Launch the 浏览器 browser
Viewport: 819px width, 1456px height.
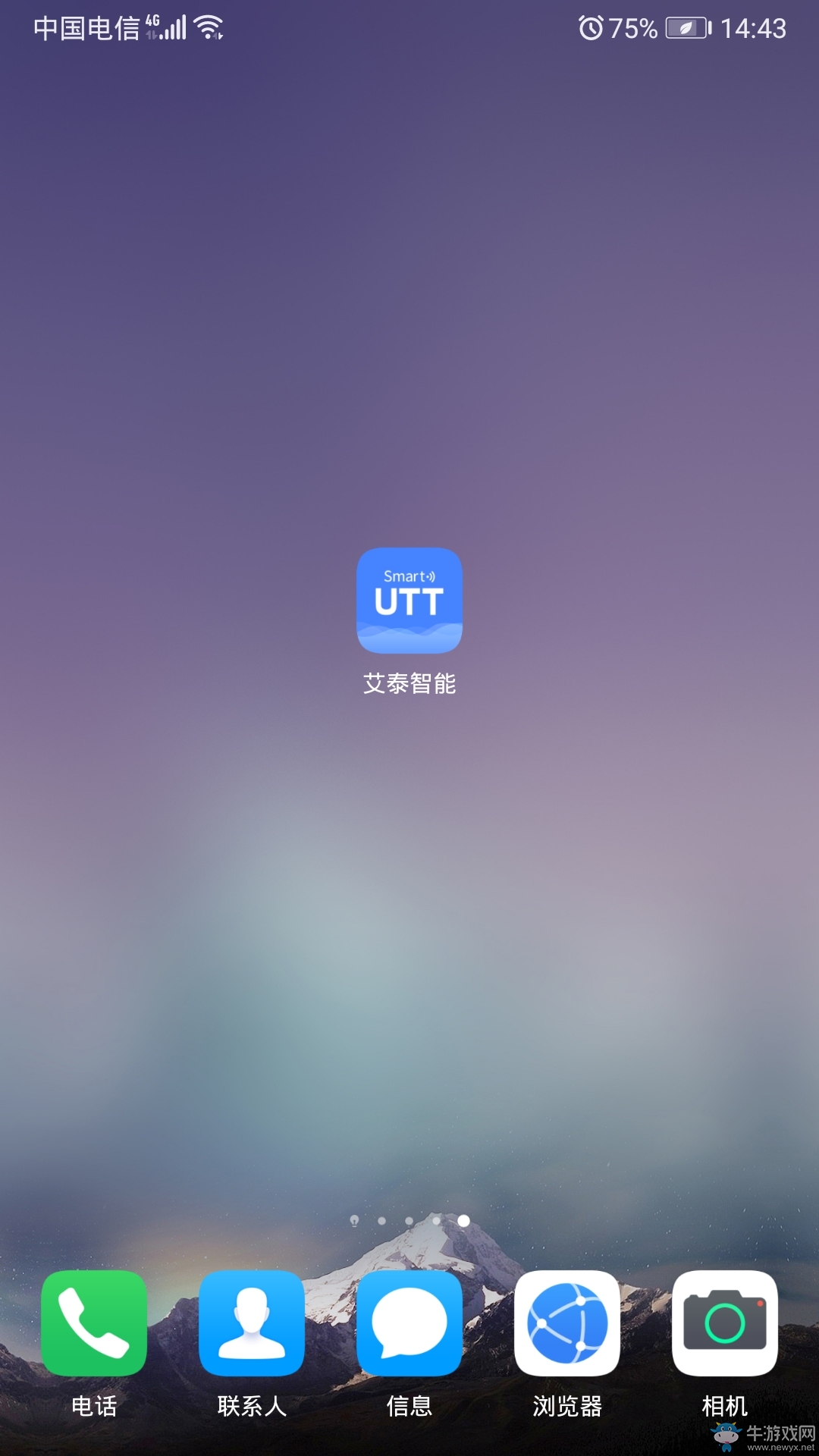(567, 1323)
